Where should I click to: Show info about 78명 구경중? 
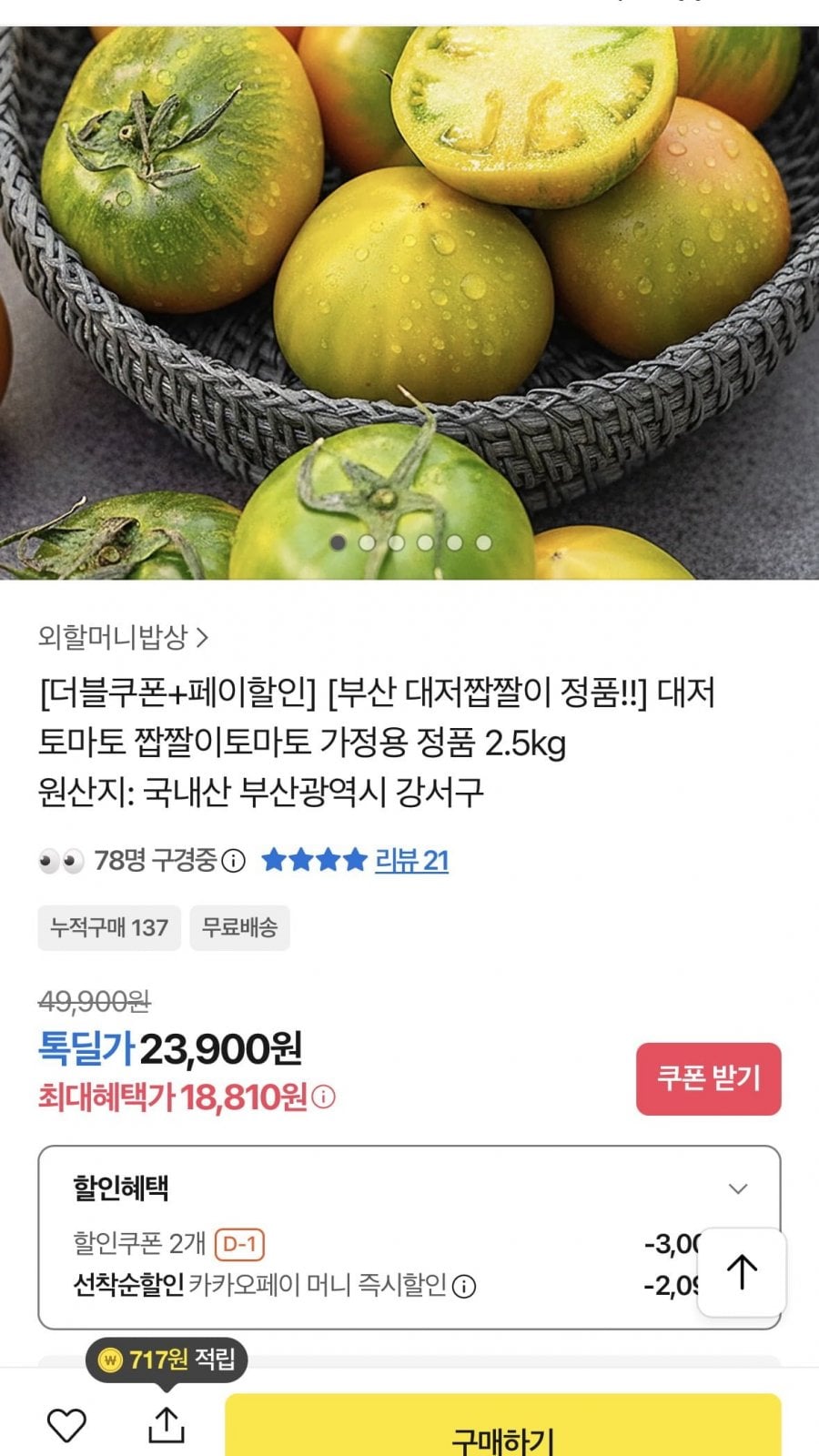[234, 860]
